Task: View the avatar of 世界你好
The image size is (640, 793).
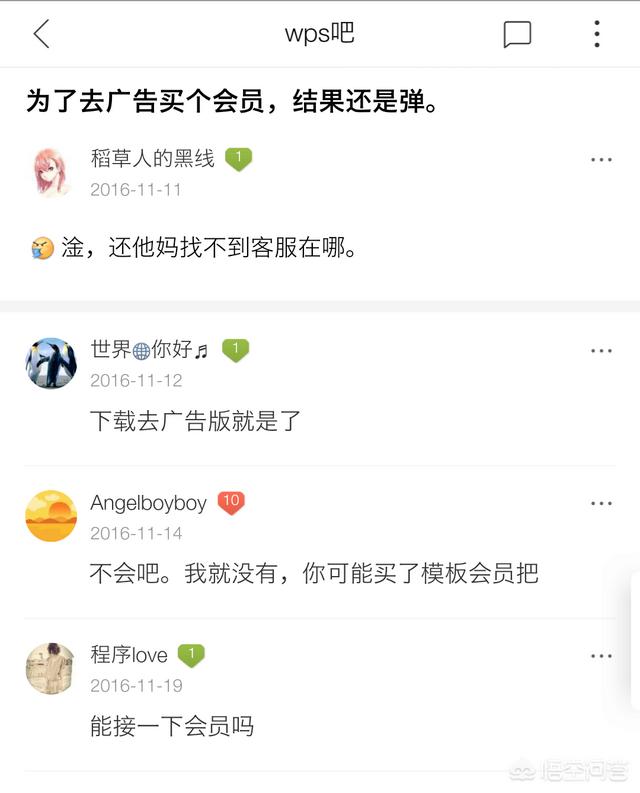Action: point(51,363)
